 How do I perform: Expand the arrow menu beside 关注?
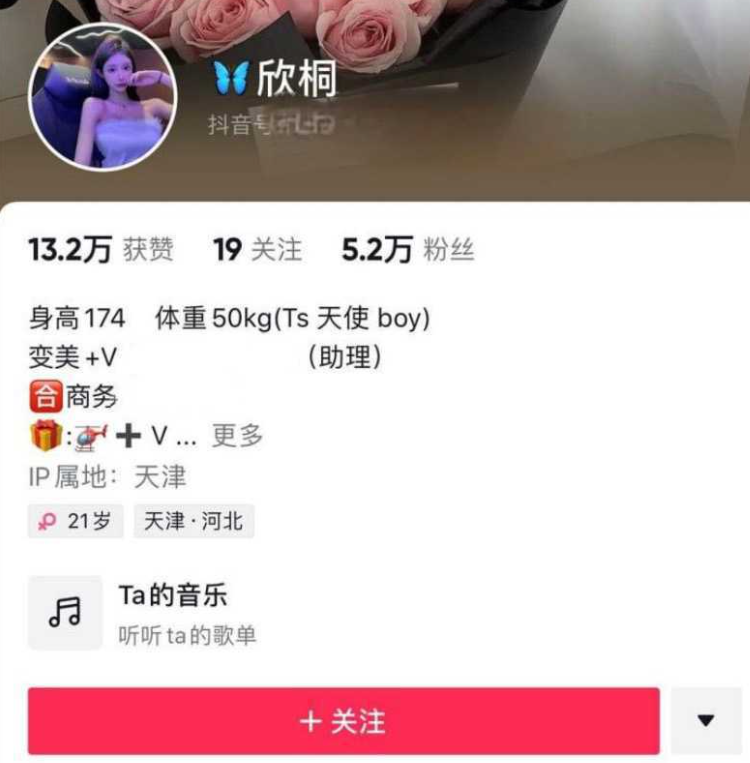(x=706, y=720)
